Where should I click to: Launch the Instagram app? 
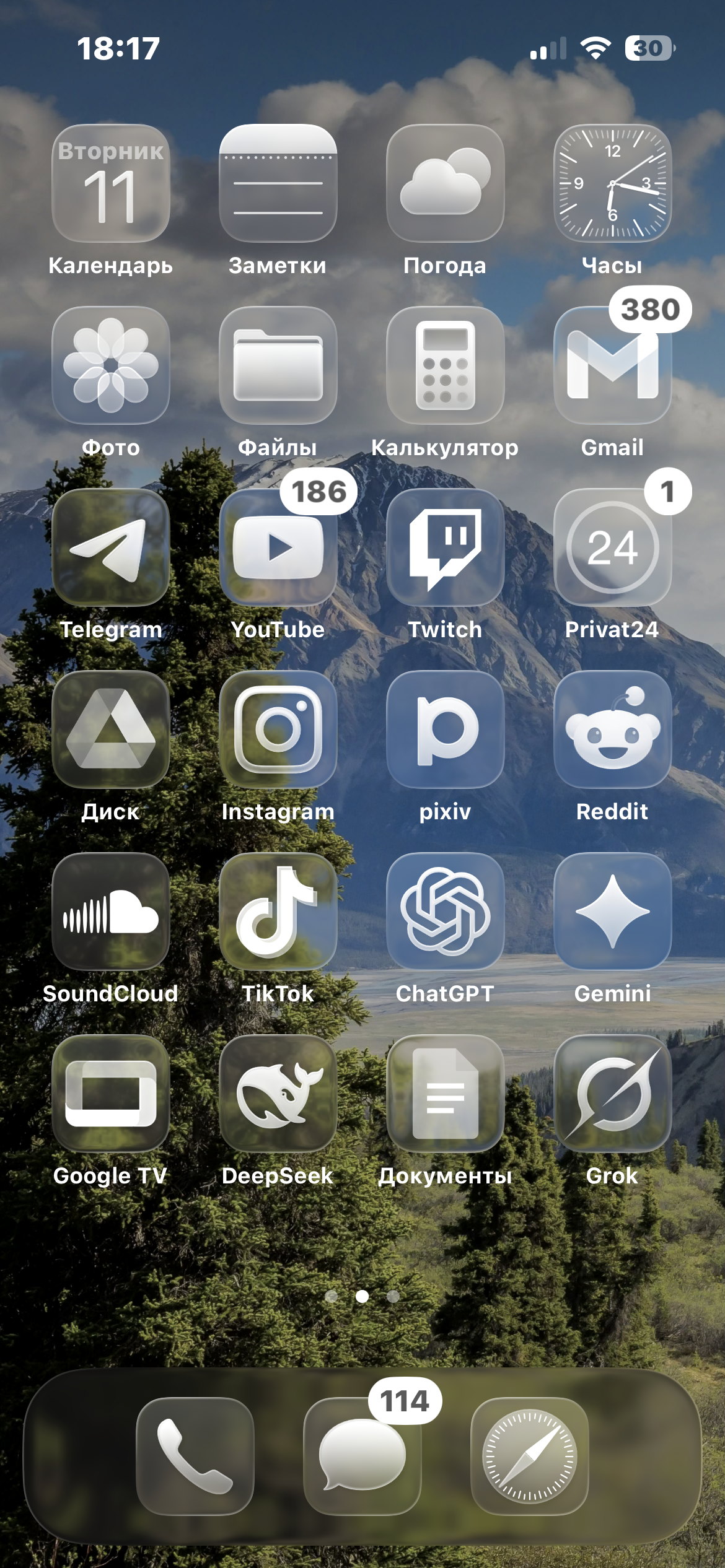278,730
